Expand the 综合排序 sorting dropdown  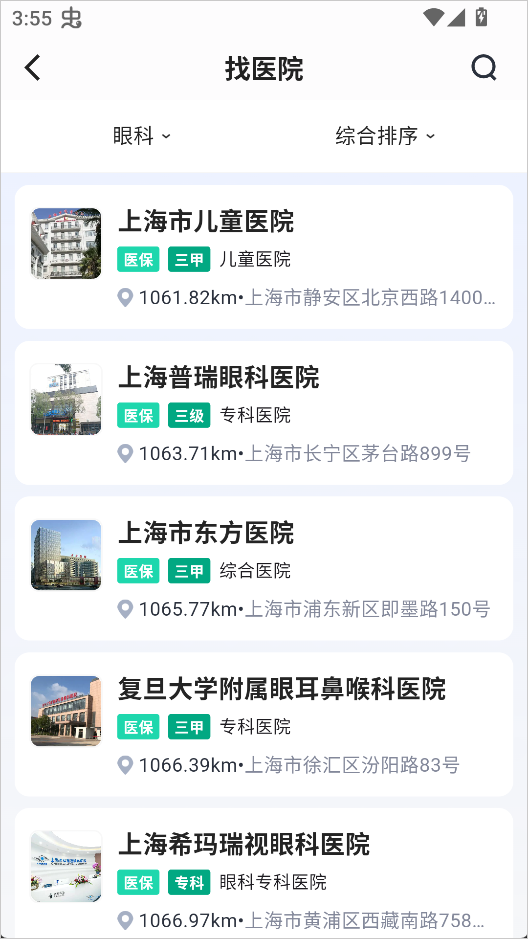[386, 136]
